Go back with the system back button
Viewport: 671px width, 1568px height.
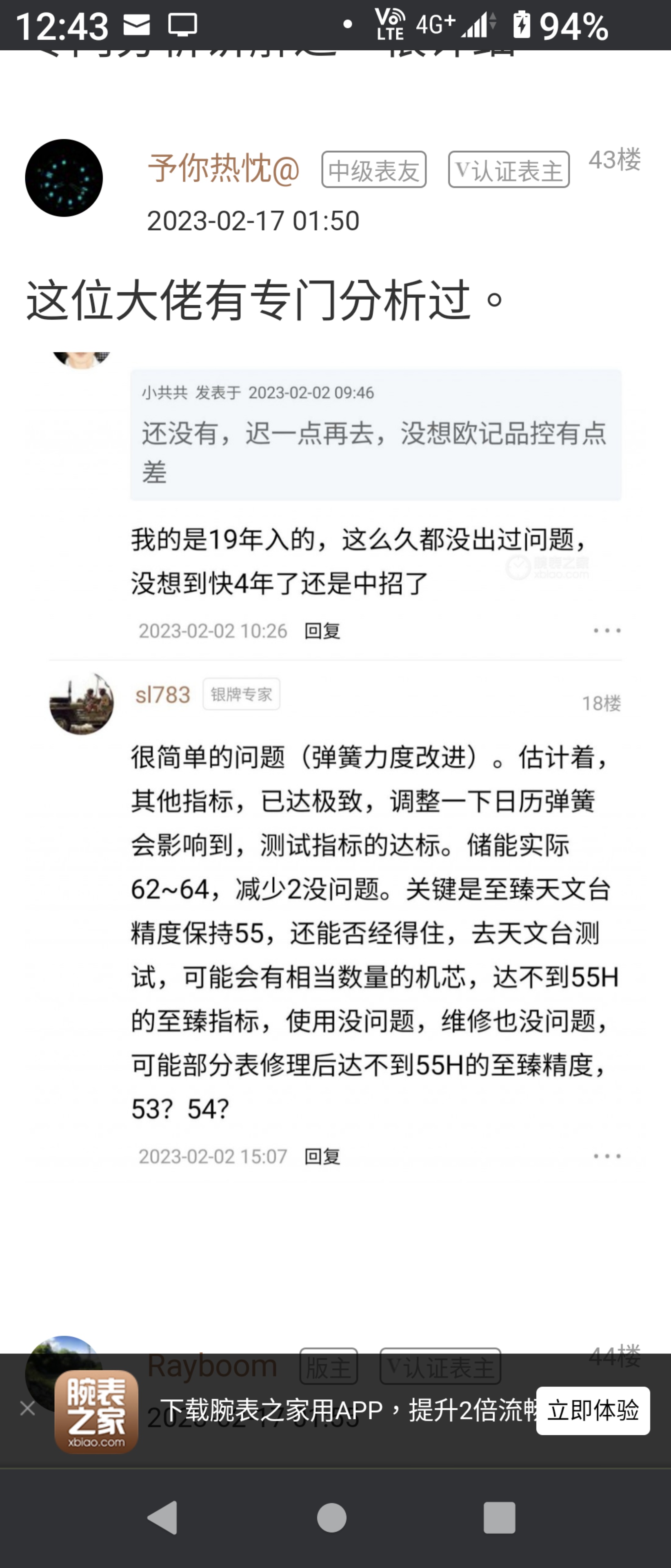(163, 1517)
